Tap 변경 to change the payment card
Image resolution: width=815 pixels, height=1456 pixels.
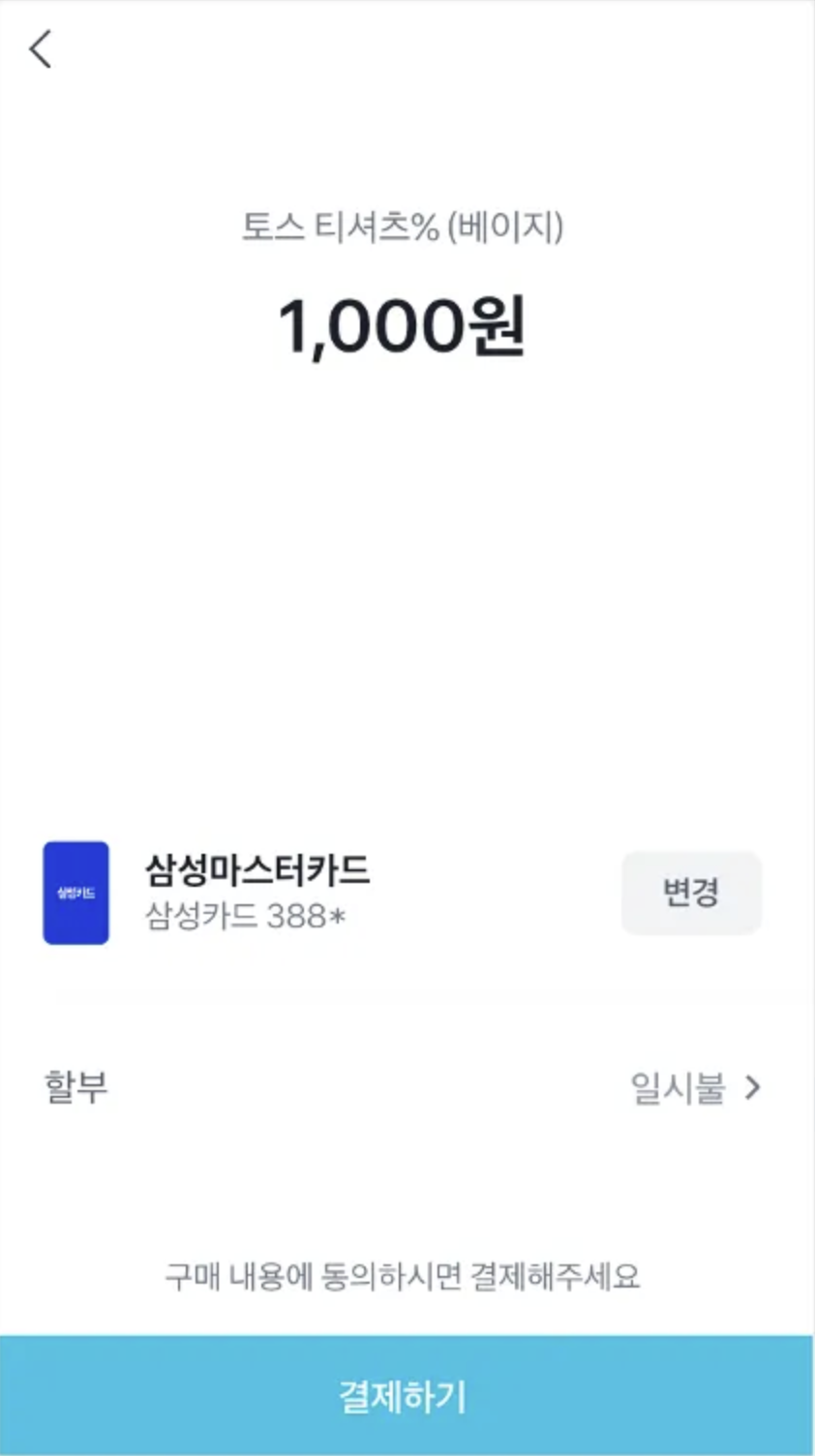(691, 893)
